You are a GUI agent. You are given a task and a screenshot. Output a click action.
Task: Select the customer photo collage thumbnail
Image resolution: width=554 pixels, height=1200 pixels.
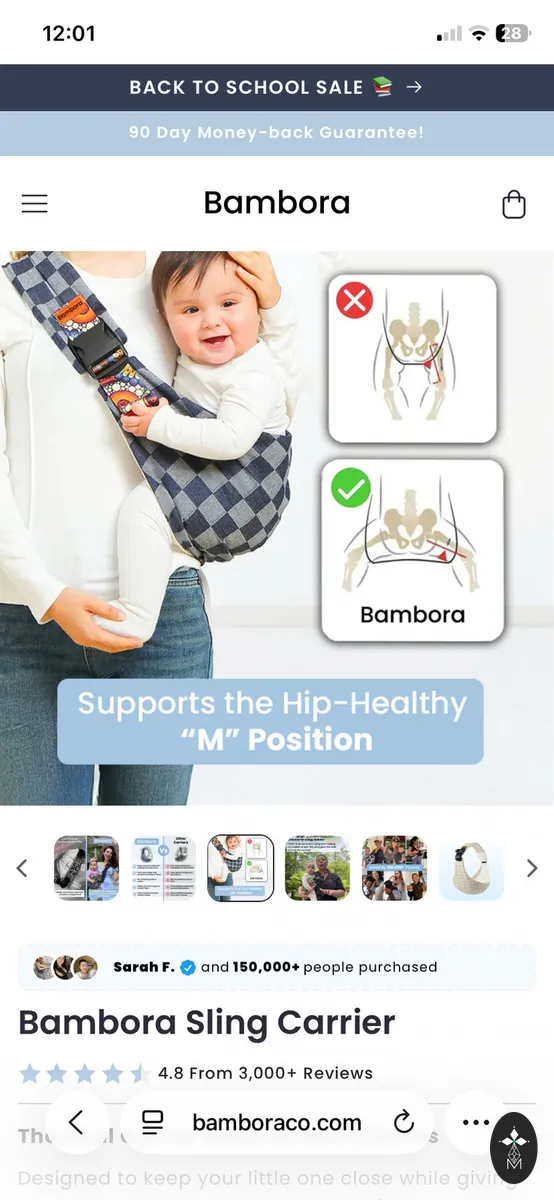[394, 868]
